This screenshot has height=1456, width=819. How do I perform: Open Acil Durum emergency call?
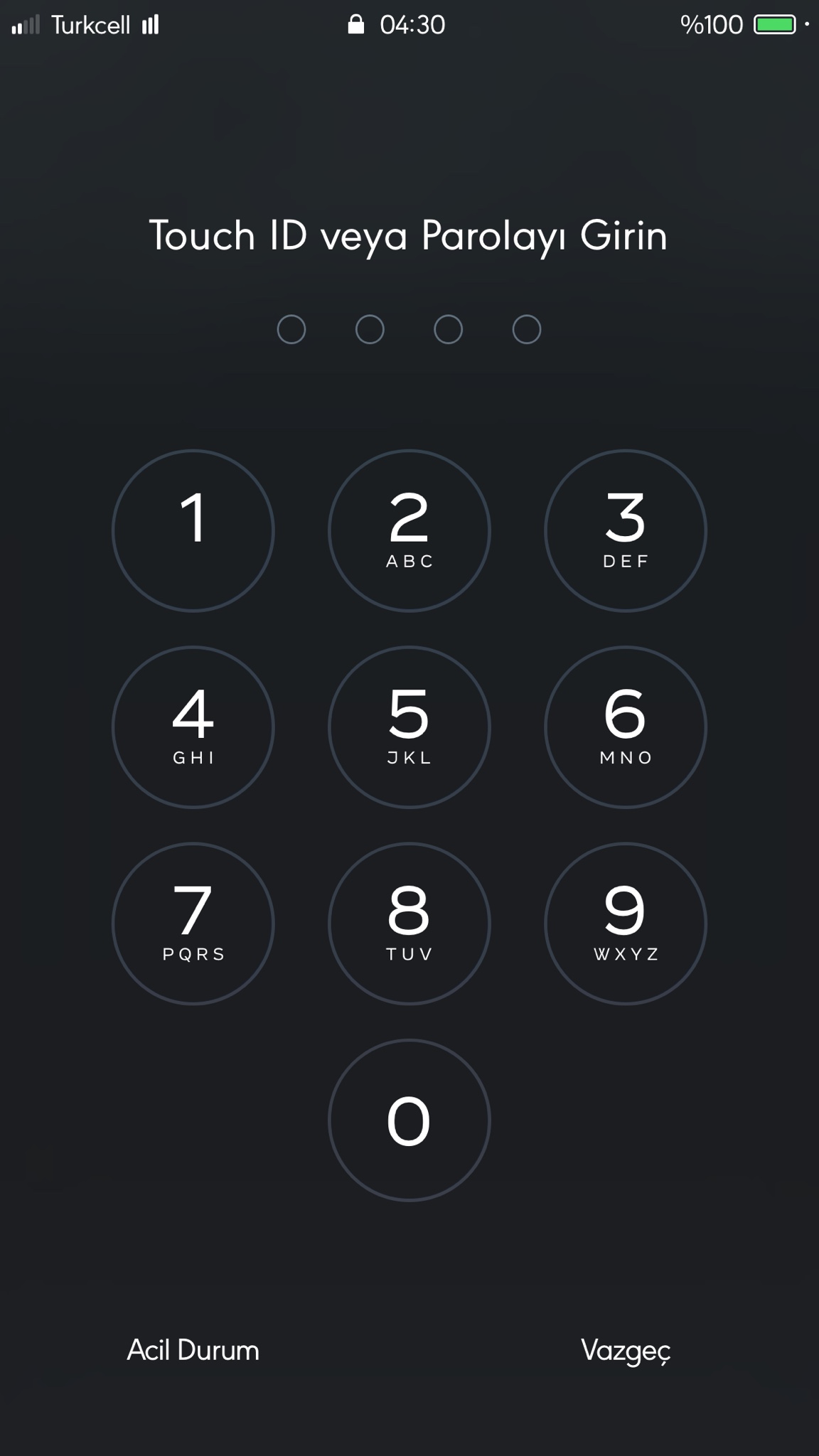(x=193, y=1350)
